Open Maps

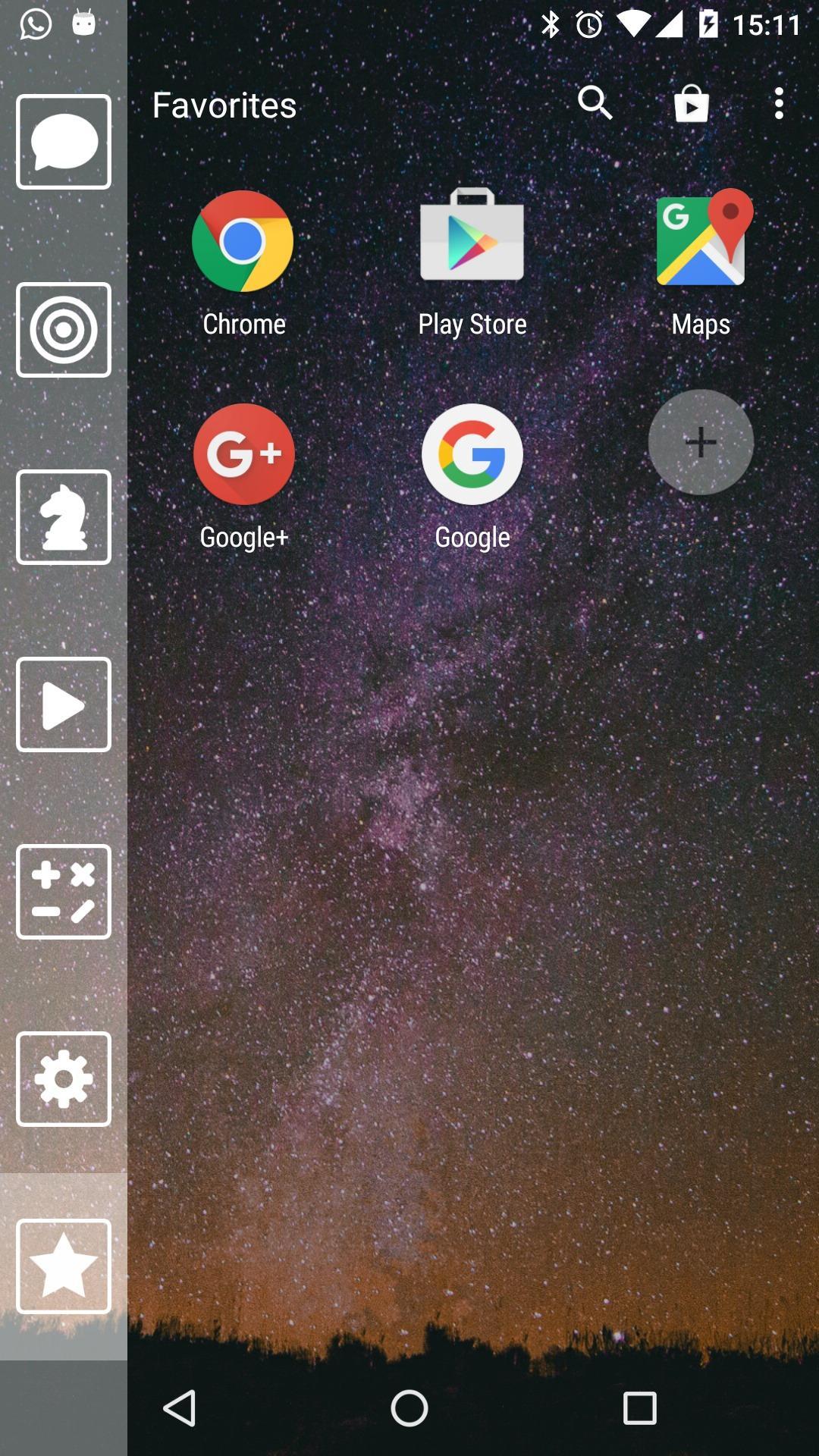coord(701,239)
